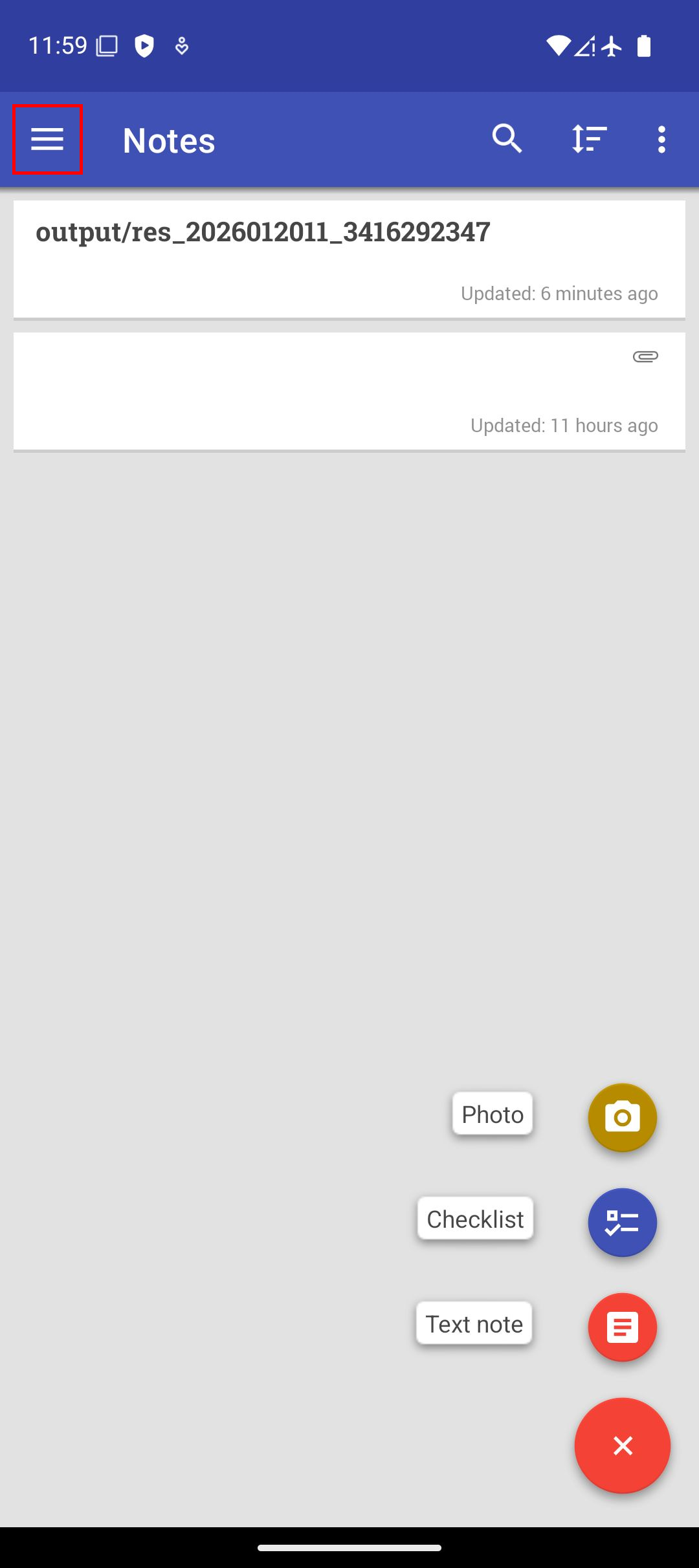The width and height of the screenshot is (699, 1568).
Task: Tap the Text note label
Action: pyautogui.click(x=474, y=1323)
